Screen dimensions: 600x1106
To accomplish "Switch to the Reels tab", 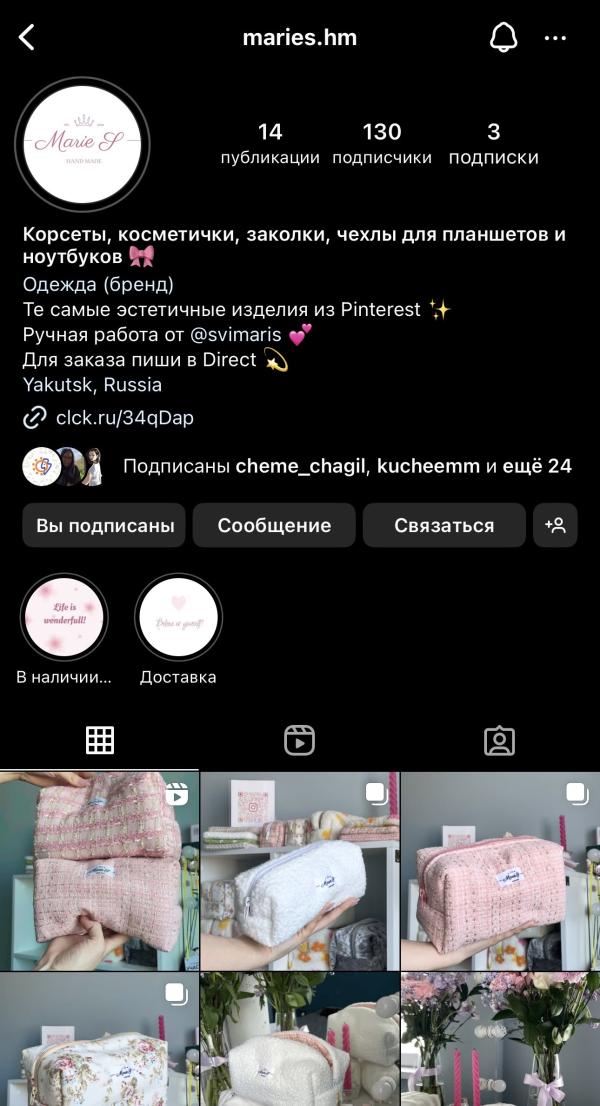I will (299, 740).
